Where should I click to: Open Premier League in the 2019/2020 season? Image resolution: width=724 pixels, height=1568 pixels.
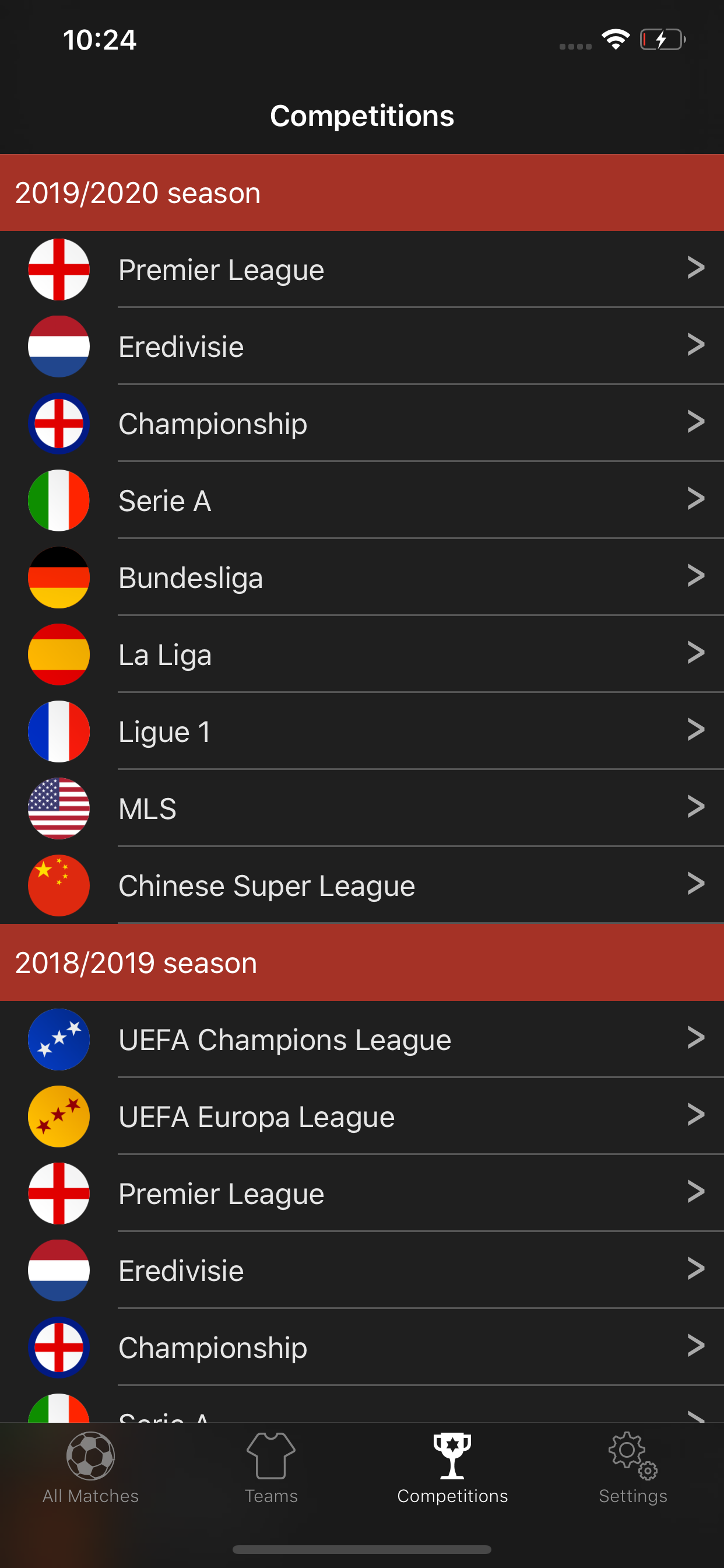pos(362,269)
